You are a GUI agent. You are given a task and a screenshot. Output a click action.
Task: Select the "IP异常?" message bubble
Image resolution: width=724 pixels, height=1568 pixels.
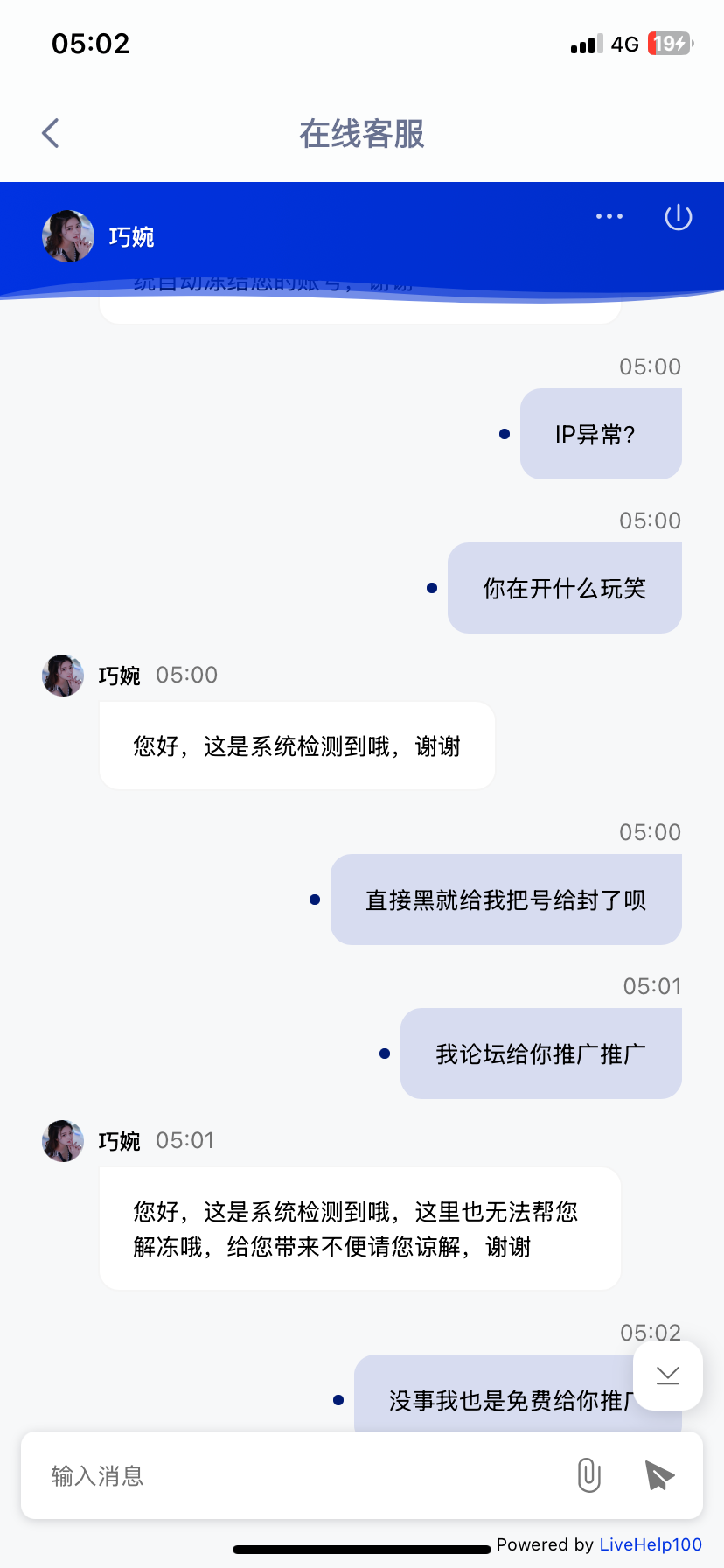click(x=600, y=434)
